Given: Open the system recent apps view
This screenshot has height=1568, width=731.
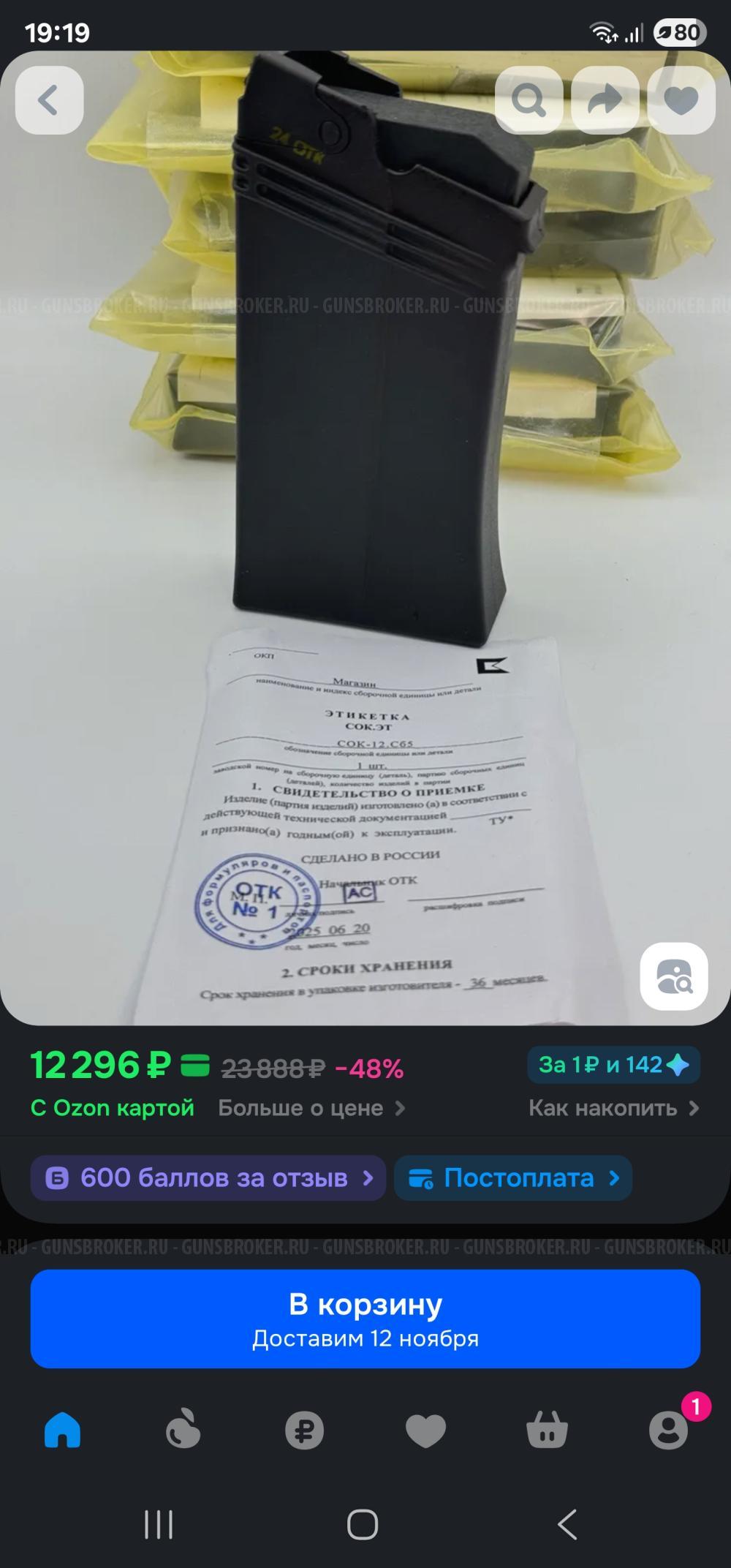Looking at the screenshot, I should point(159,1525).
